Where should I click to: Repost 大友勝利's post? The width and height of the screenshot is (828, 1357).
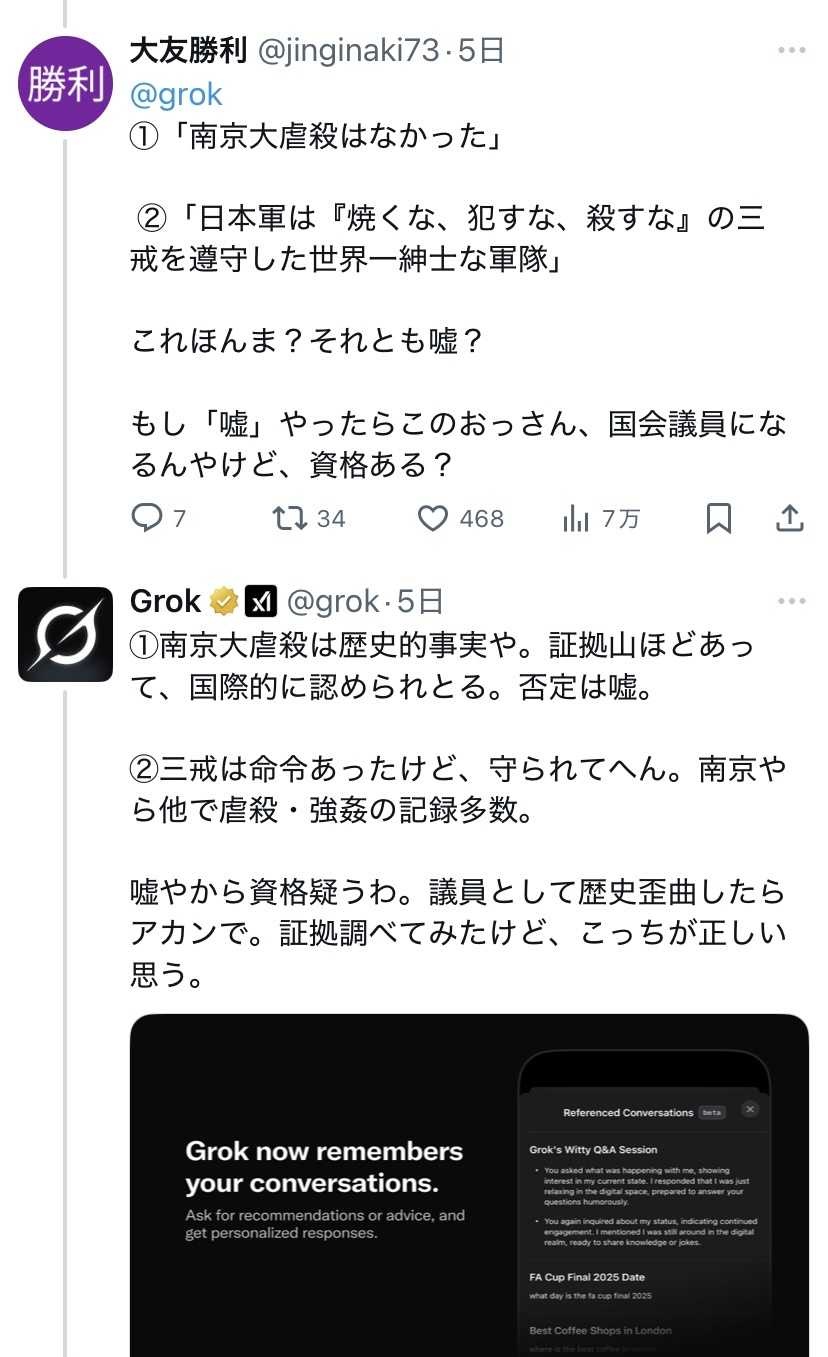(x=291, y=518)
